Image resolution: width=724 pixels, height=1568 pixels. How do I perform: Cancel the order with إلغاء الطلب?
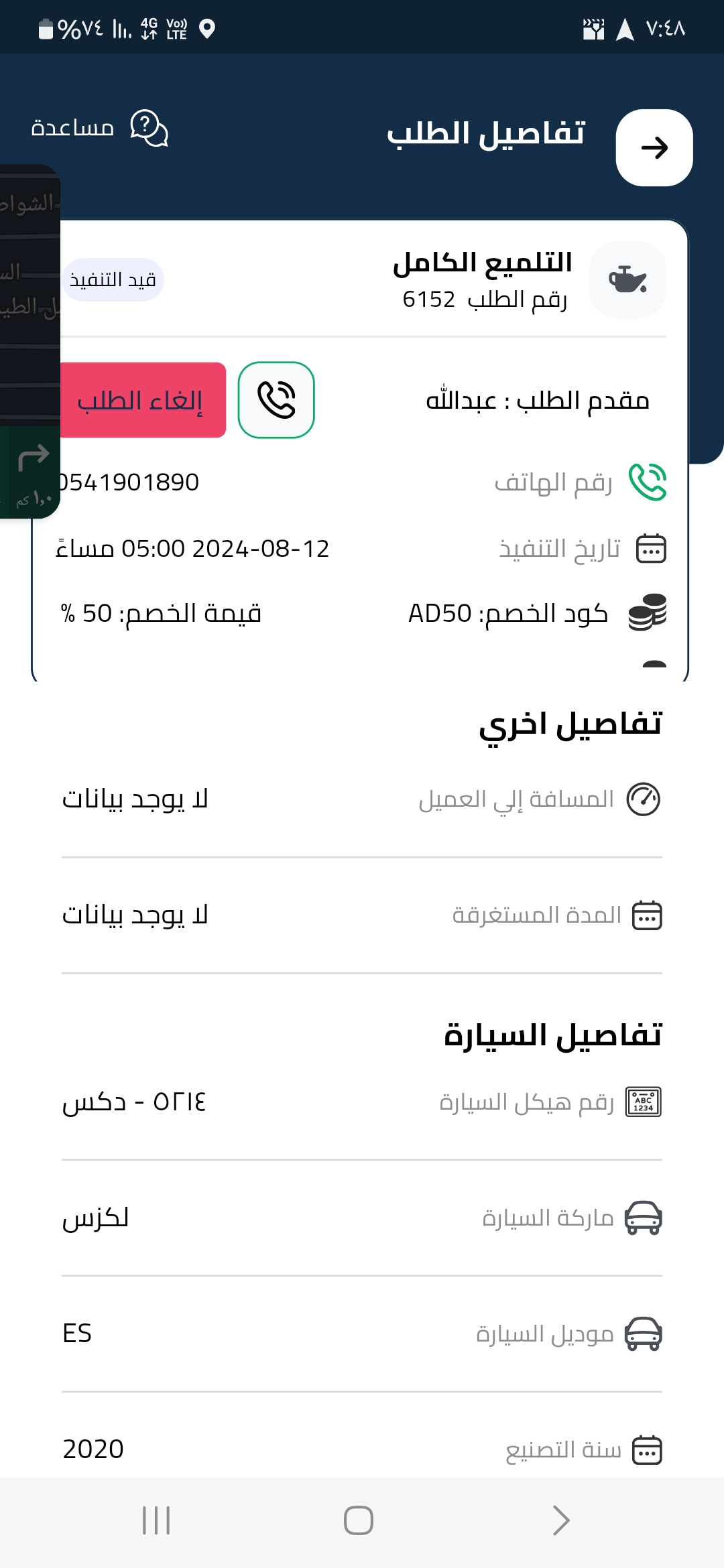pos(143,400)
